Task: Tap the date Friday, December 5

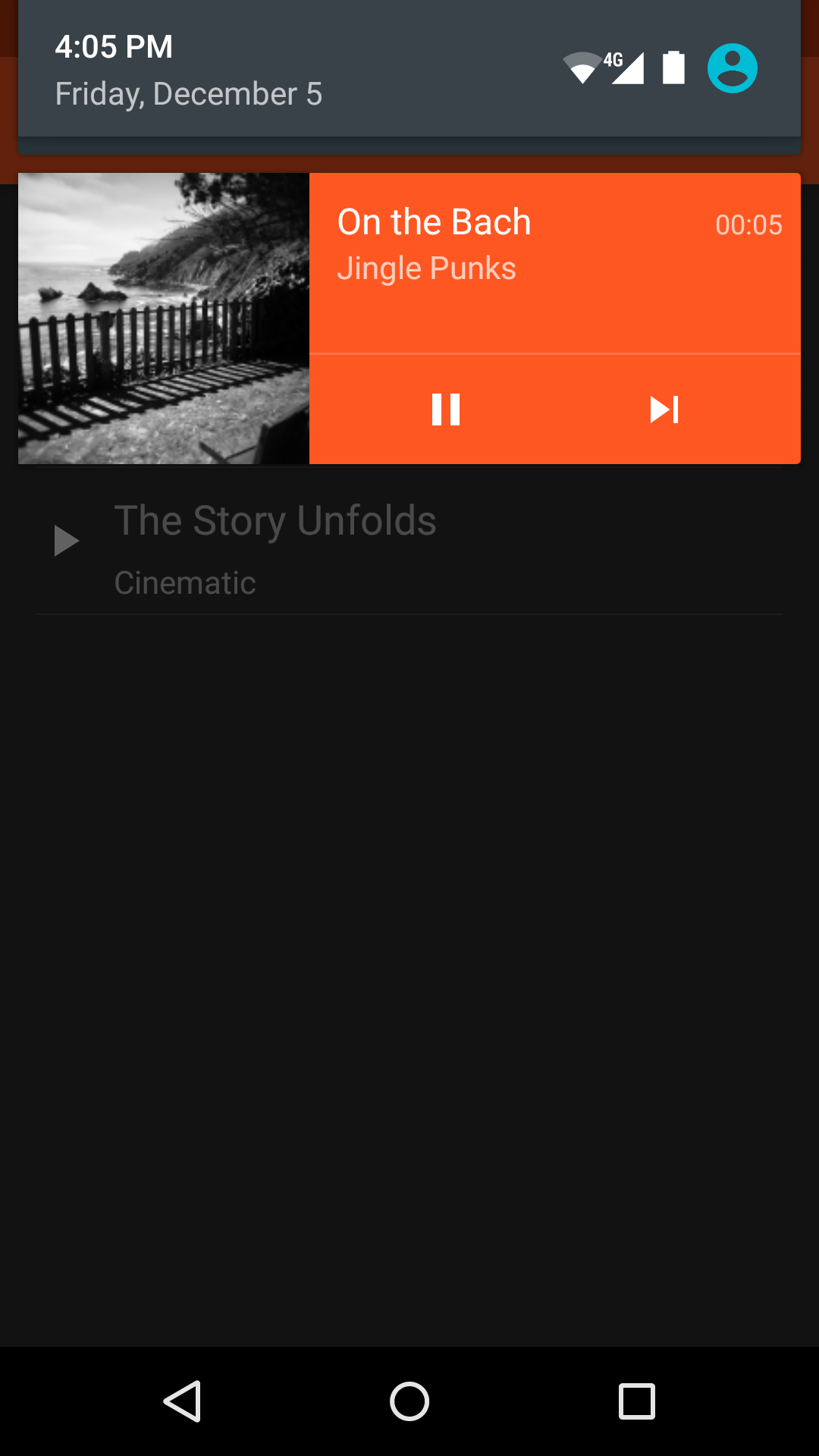Action: (x=189, y=94)
